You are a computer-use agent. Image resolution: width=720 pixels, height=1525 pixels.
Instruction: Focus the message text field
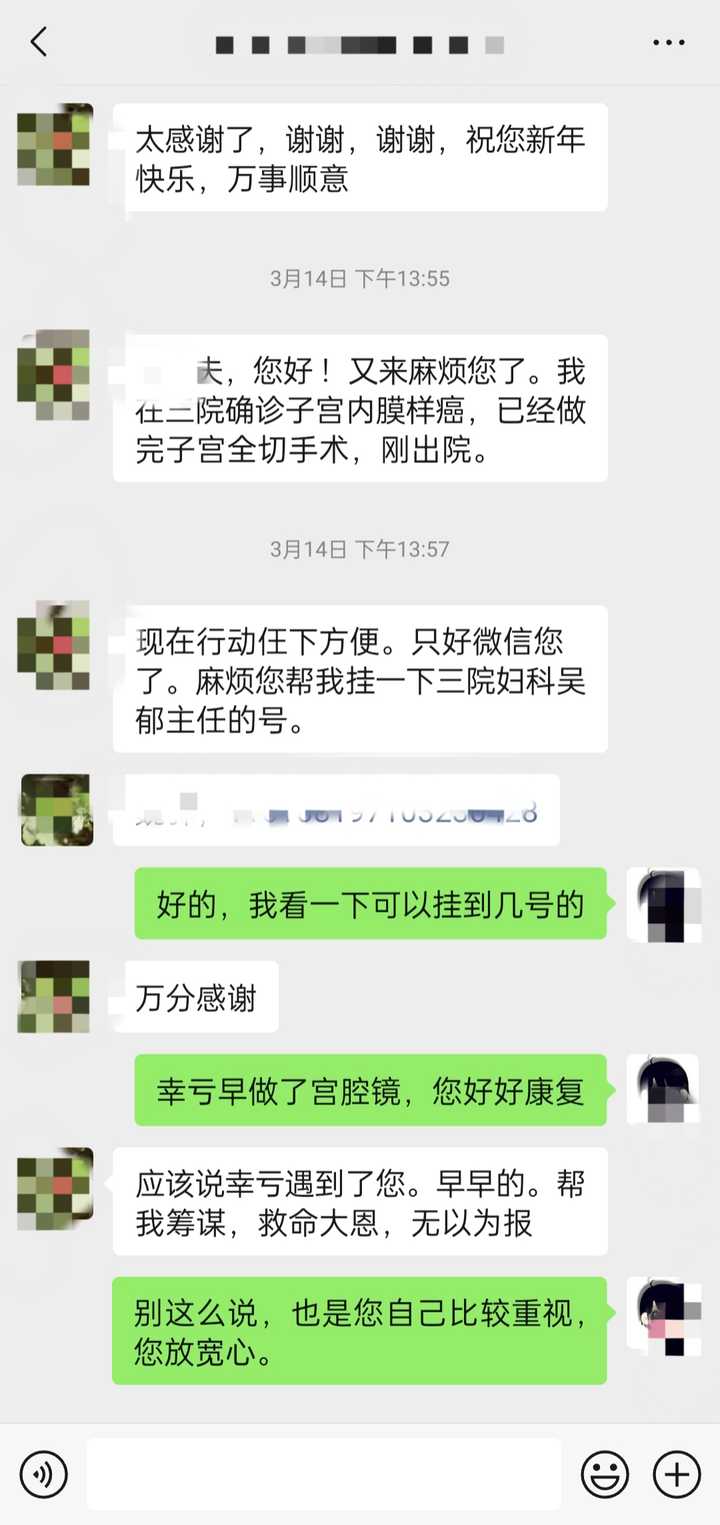tap(323, 1474)
